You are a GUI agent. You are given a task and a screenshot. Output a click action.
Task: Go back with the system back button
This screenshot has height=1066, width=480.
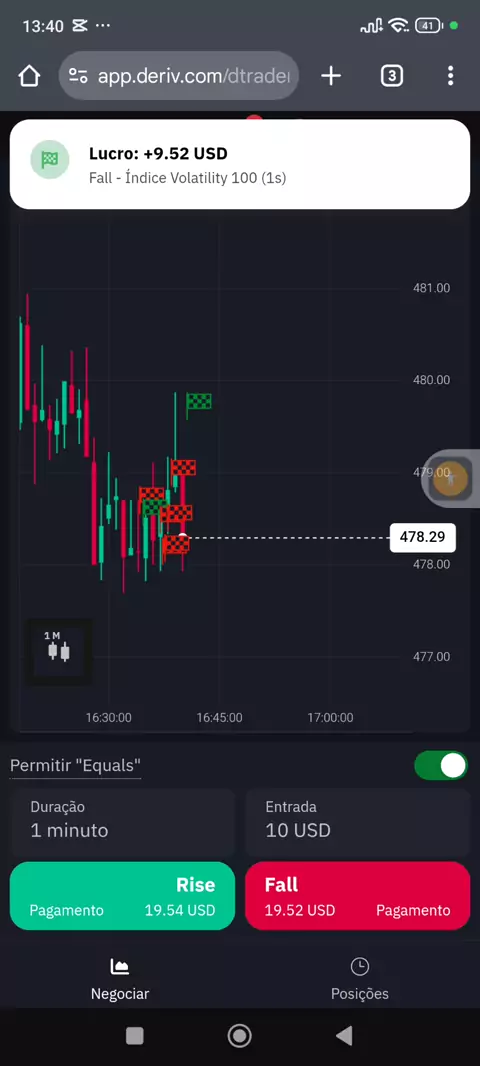click(x=344, y=1035)
